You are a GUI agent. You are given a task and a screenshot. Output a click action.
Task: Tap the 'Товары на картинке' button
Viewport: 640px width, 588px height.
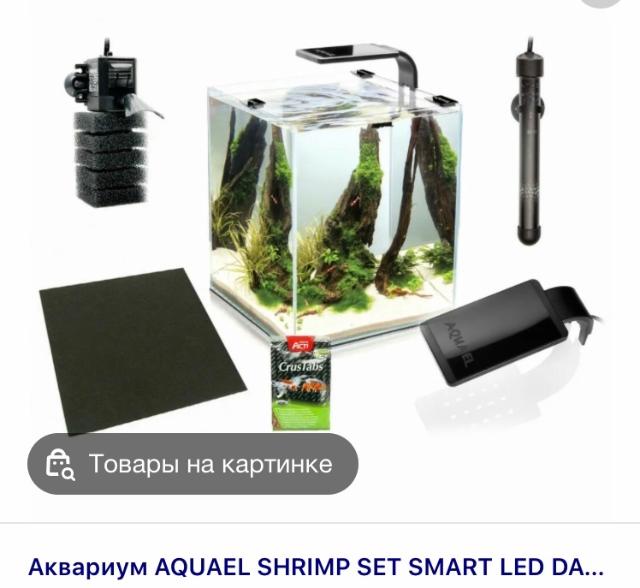(193, 464)
